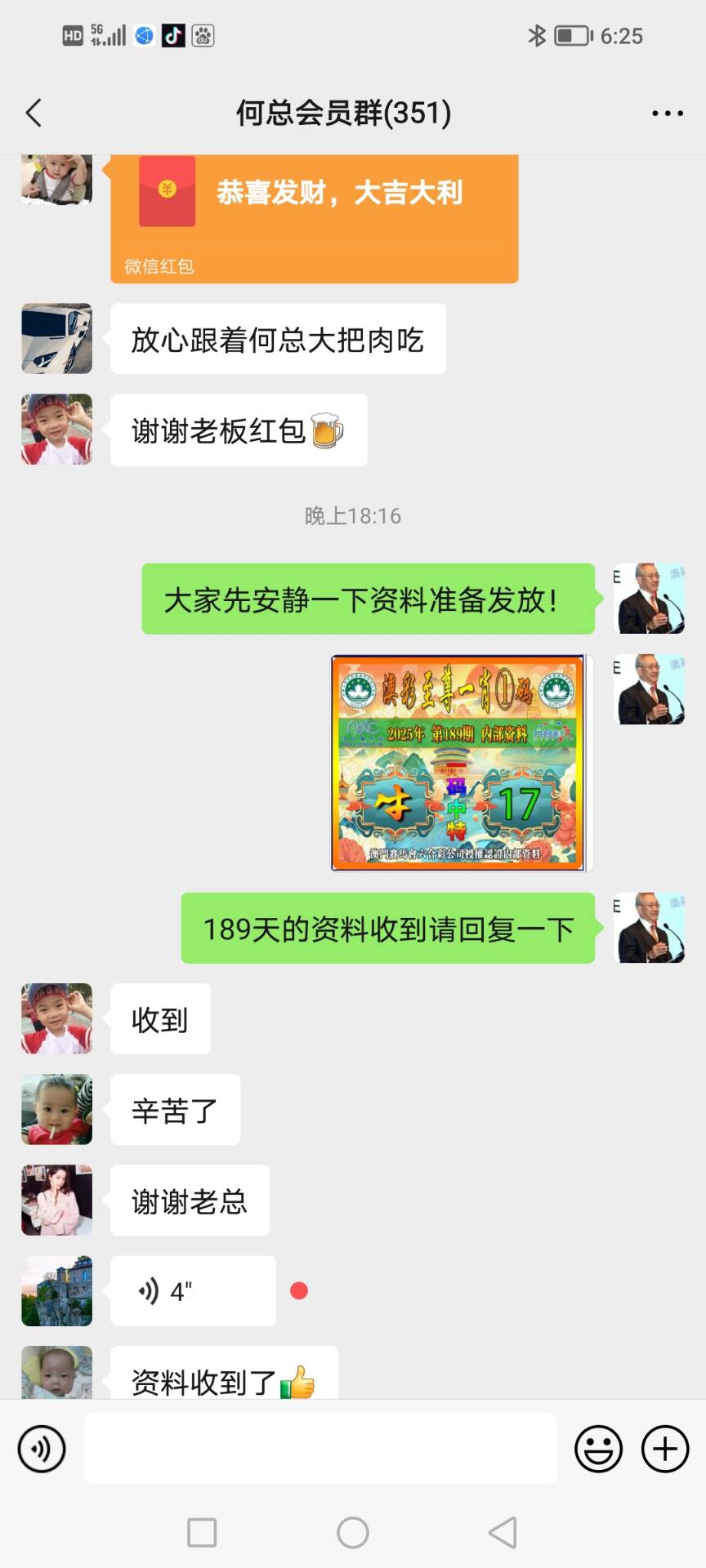Open avatar of the 放心跟着何总大把肉吃 sender
706x1568 pixels.
coord(56,339)
